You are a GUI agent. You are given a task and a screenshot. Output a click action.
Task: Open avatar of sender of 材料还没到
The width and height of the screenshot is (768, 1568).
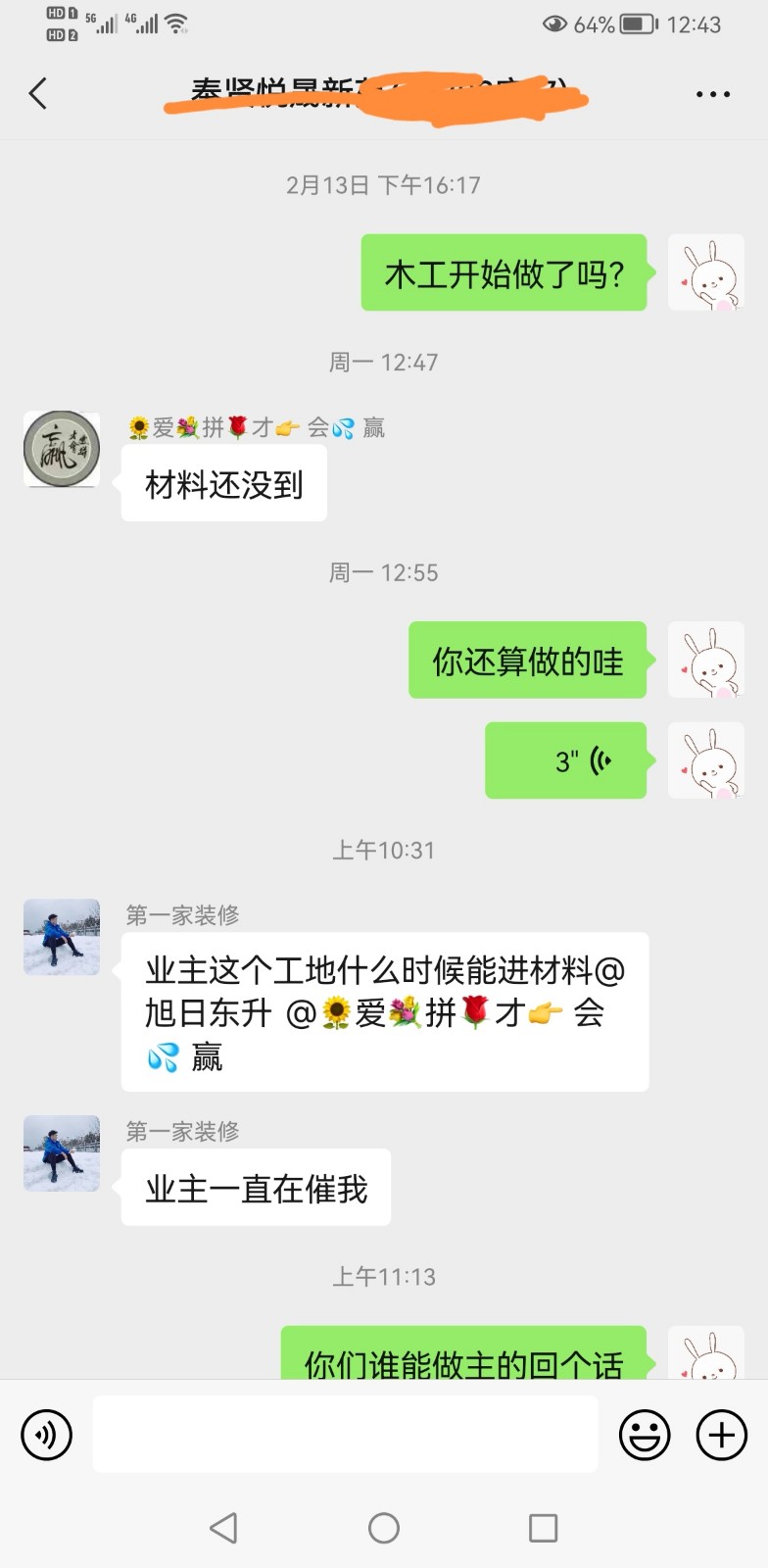(x=62, y=449)
